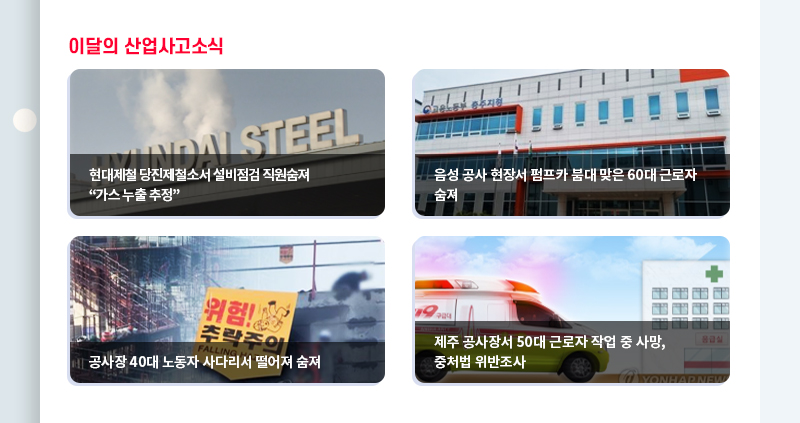Open the construction worker ladder fall article
800x423 pixels.
[227, 310]
